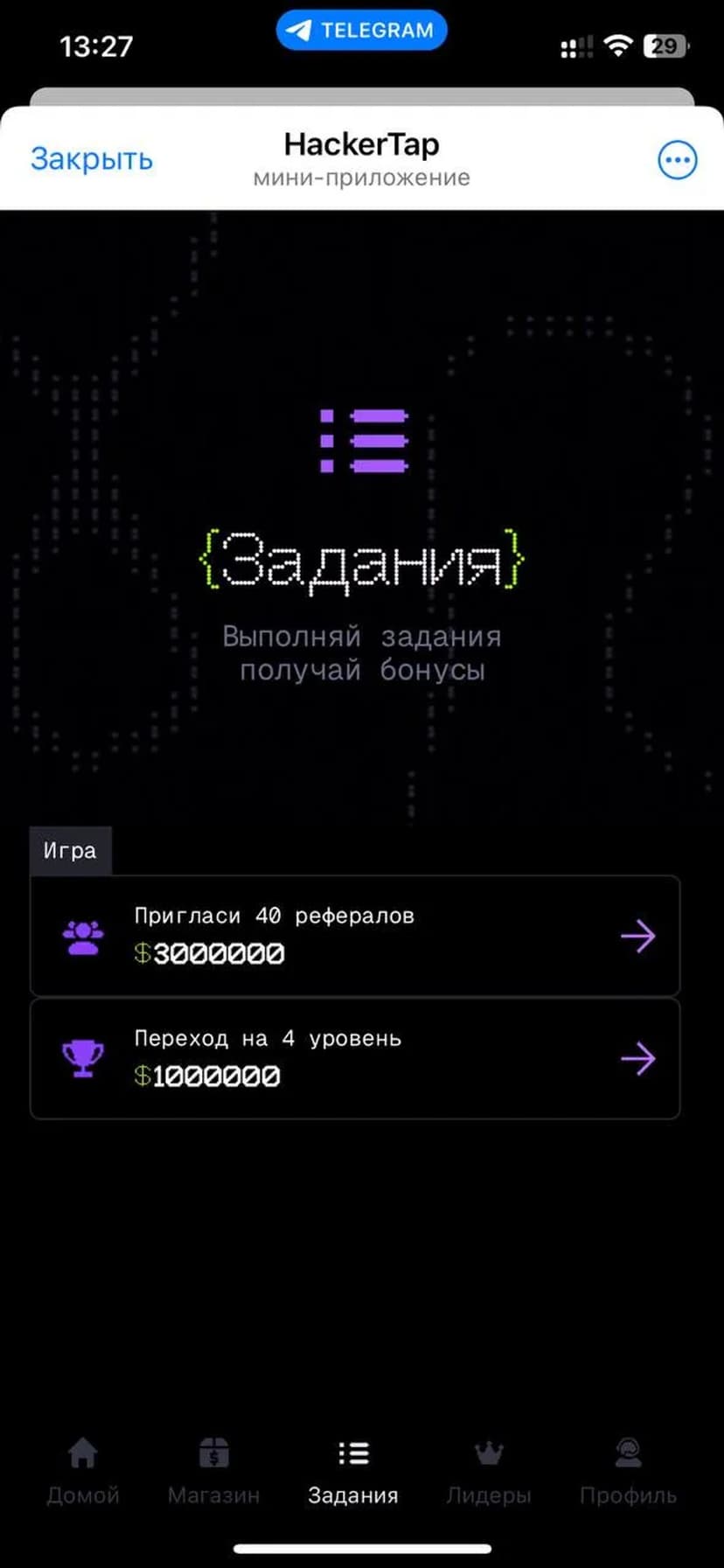Open the three-dot options menu

click(x=677, y=160)
